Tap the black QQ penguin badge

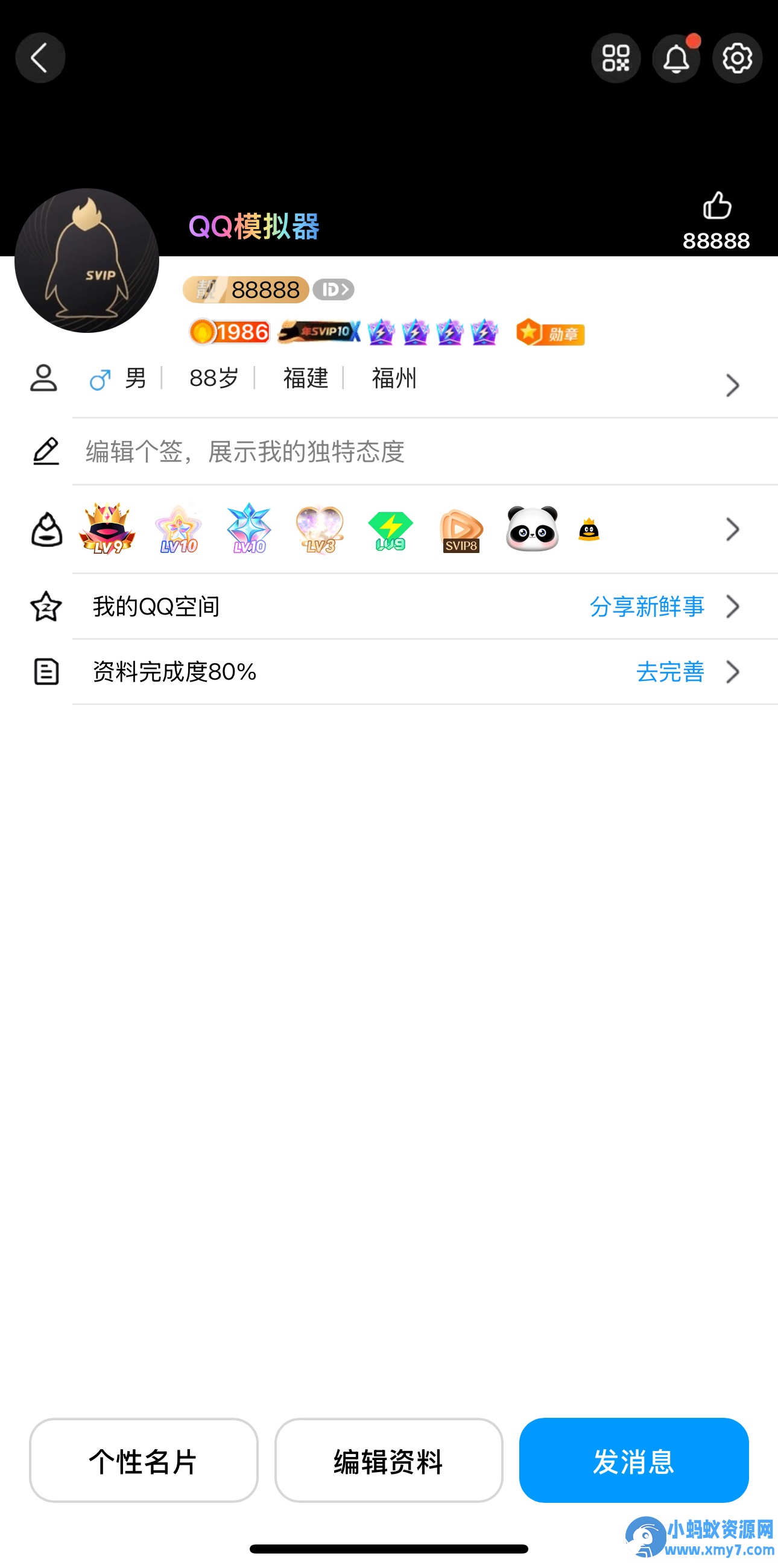[587, 530]
